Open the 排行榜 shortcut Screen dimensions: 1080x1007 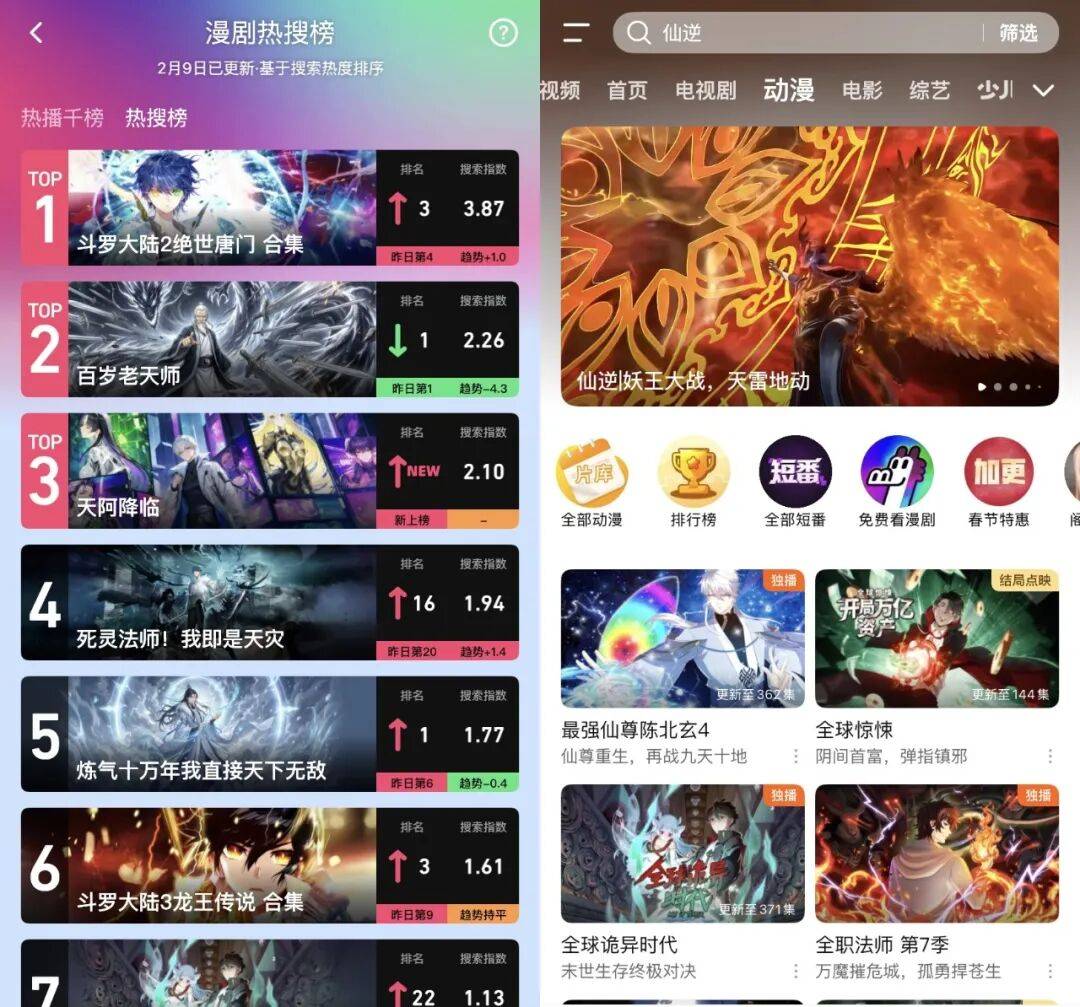(x=693, y=482)
